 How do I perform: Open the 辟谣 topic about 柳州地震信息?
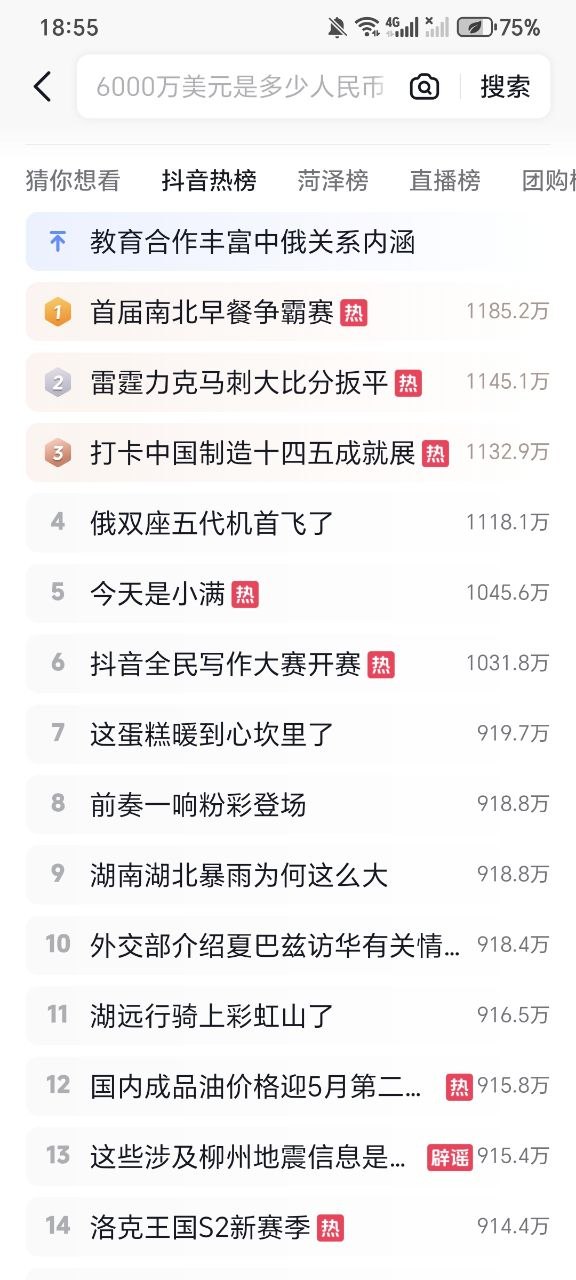click(x=288, y=1157)
